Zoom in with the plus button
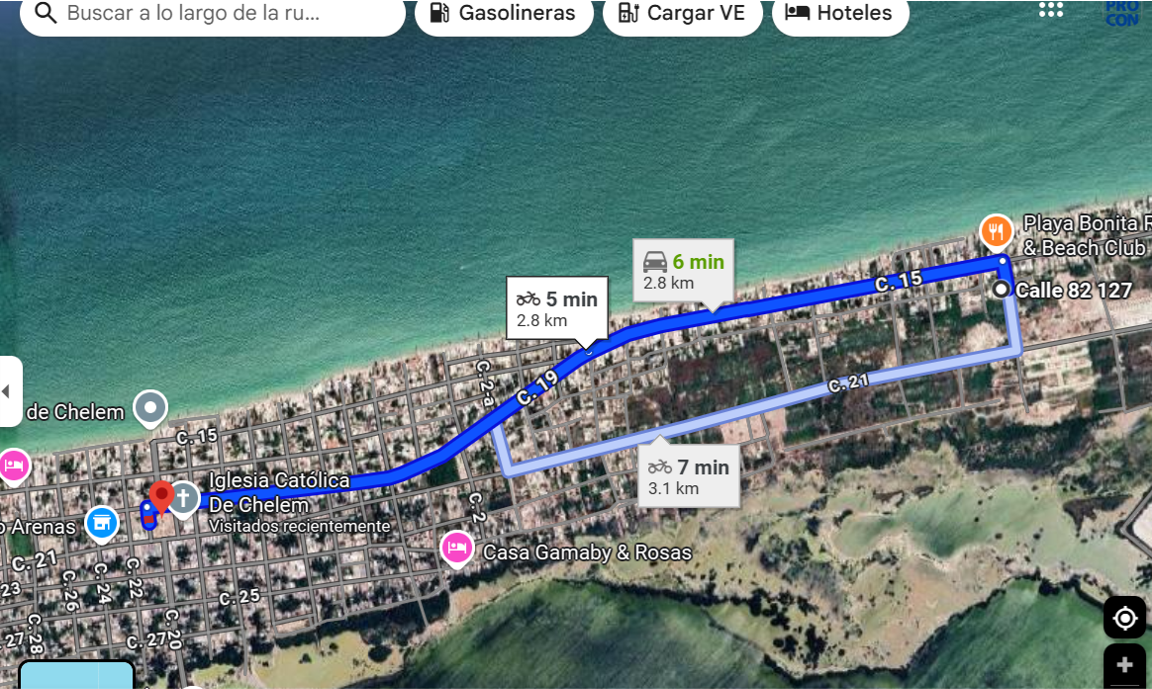This screenshot has width=1152, height=689. tap(1125, 665)
